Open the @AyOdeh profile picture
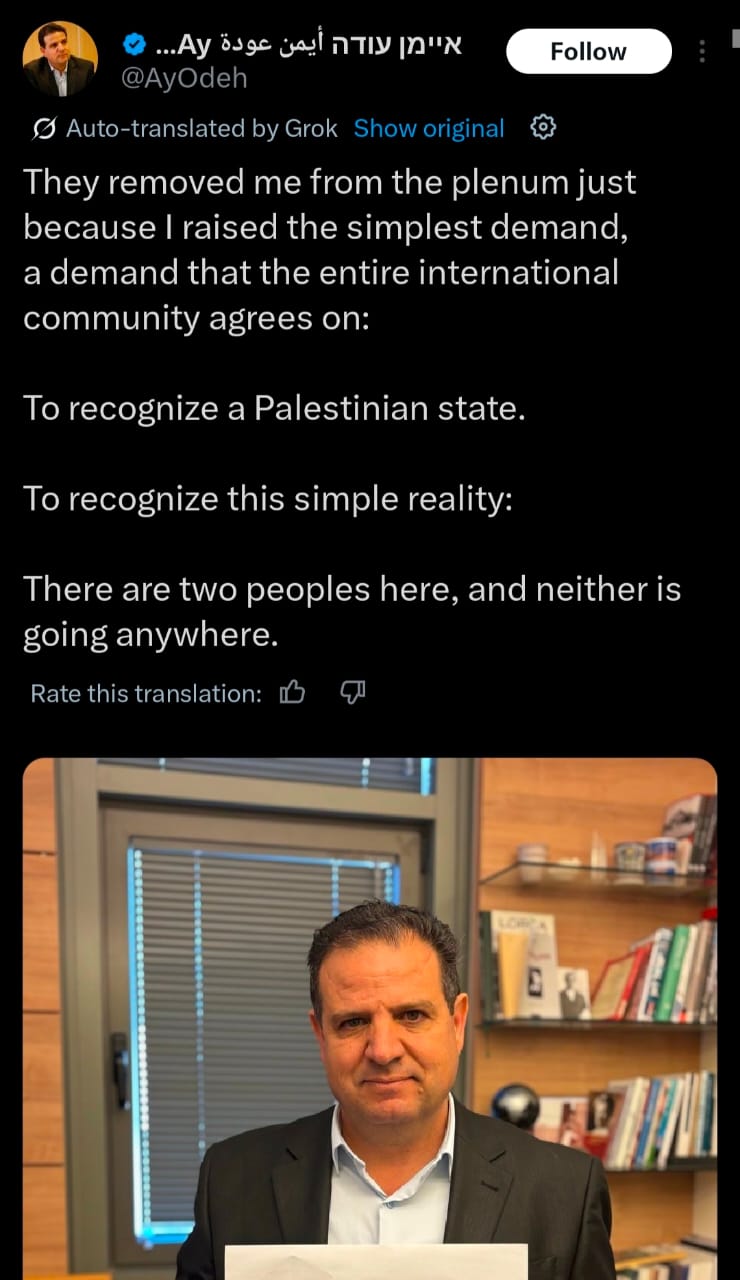The height and width of the screenshot is (1280, 740). [60, 59]
